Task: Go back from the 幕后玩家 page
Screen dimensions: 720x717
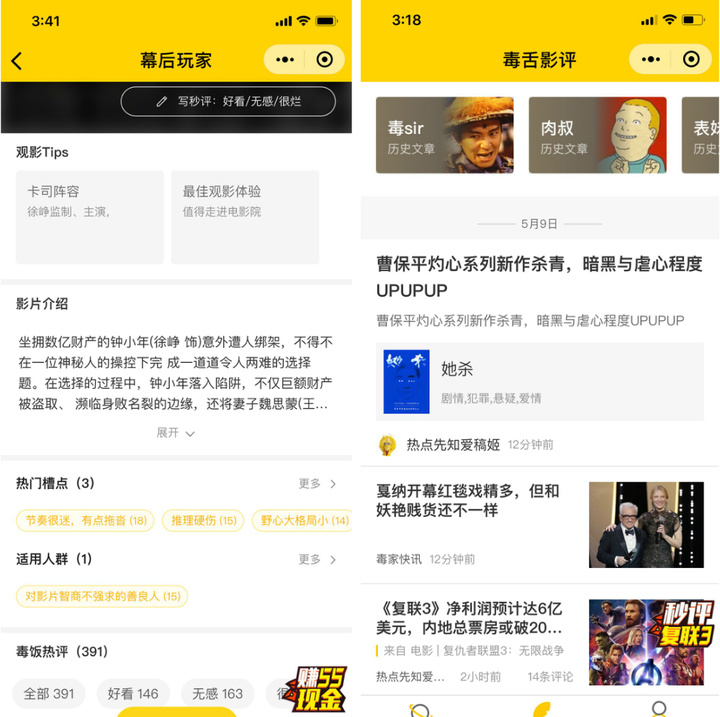Action: click(x=17, y=61)
